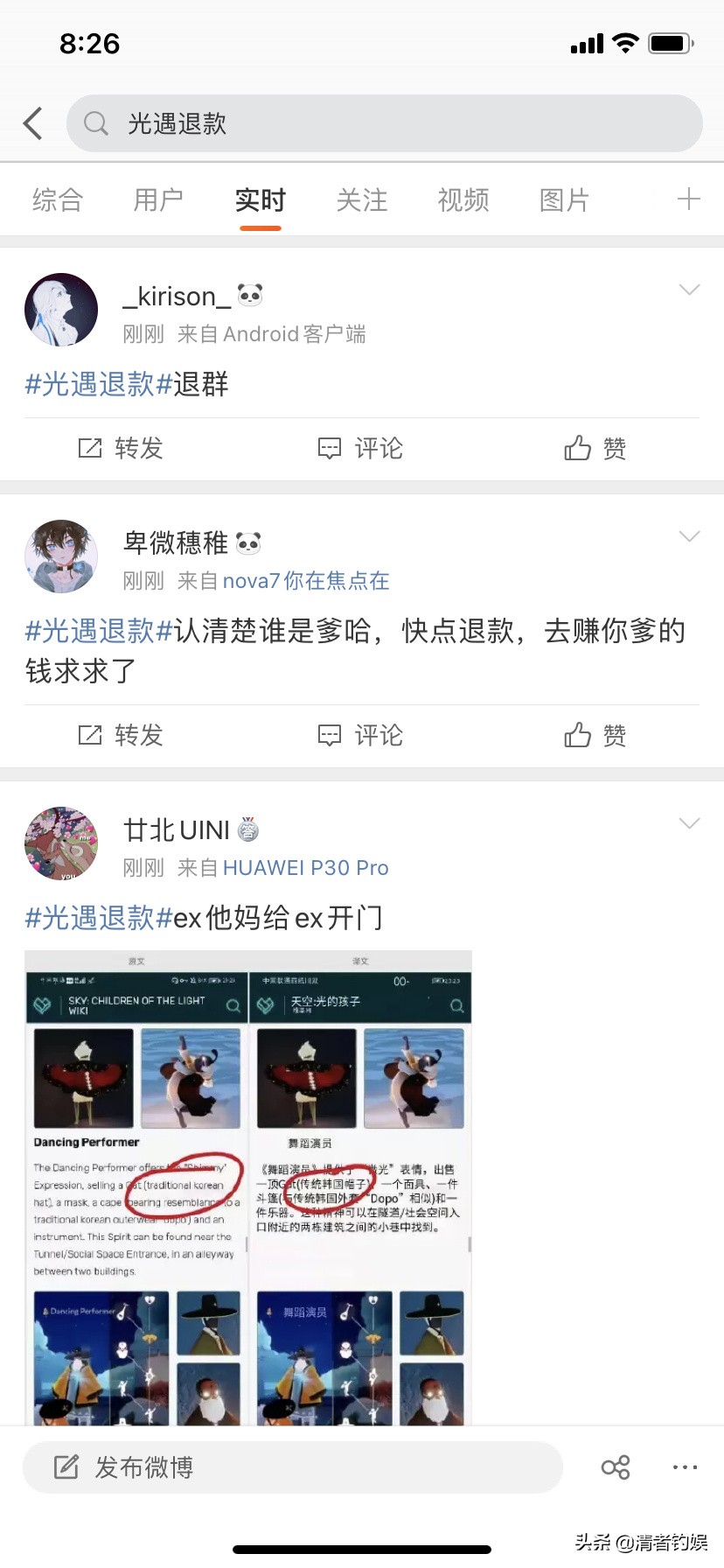Tap the search field showing 光遇退款
724x1568 pixels.
[x=383, y=123]
